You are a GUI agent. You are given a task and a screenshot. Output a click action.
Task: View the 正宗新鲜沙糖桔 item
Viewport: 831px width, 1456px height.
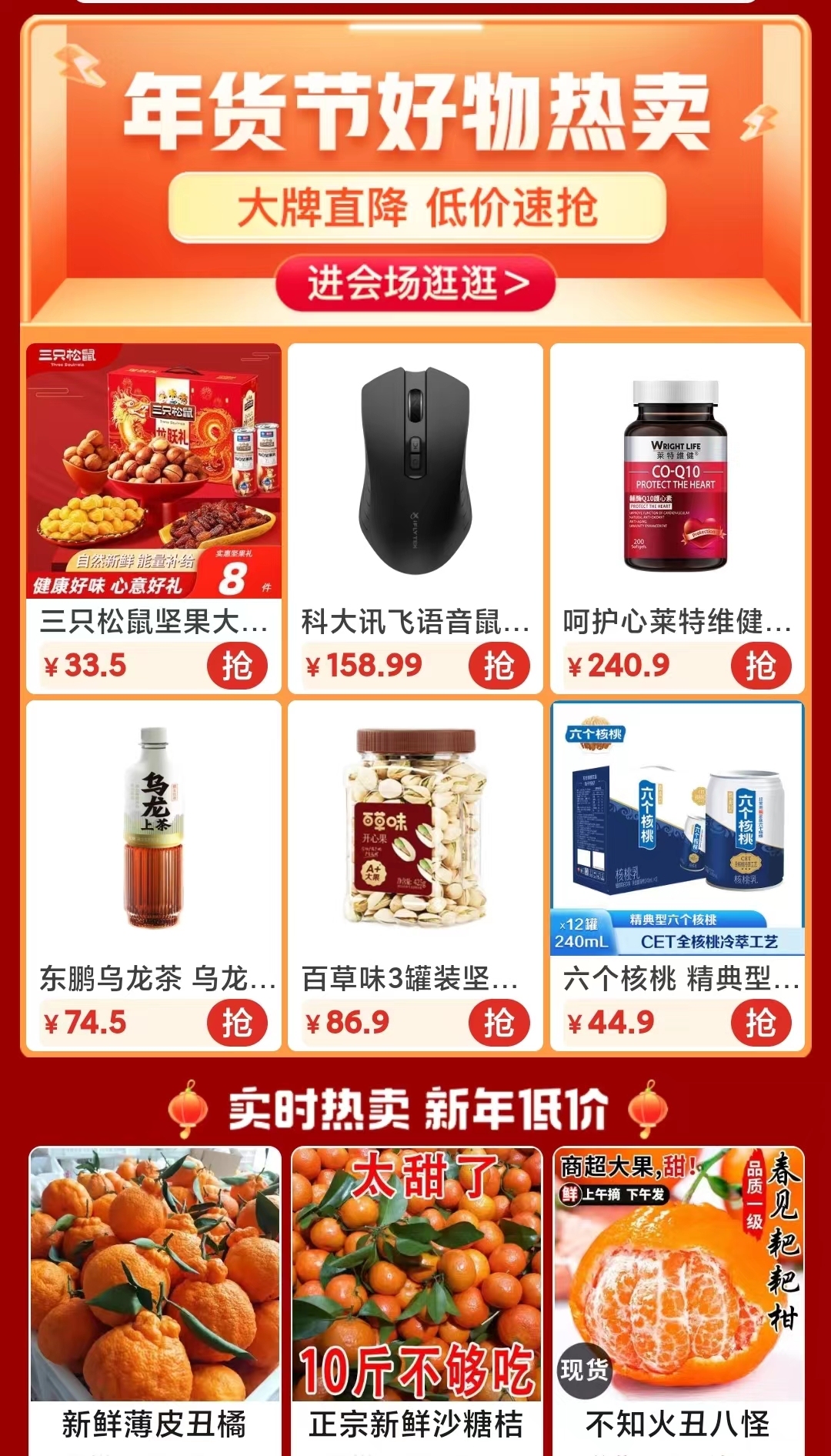point(416,1301)
